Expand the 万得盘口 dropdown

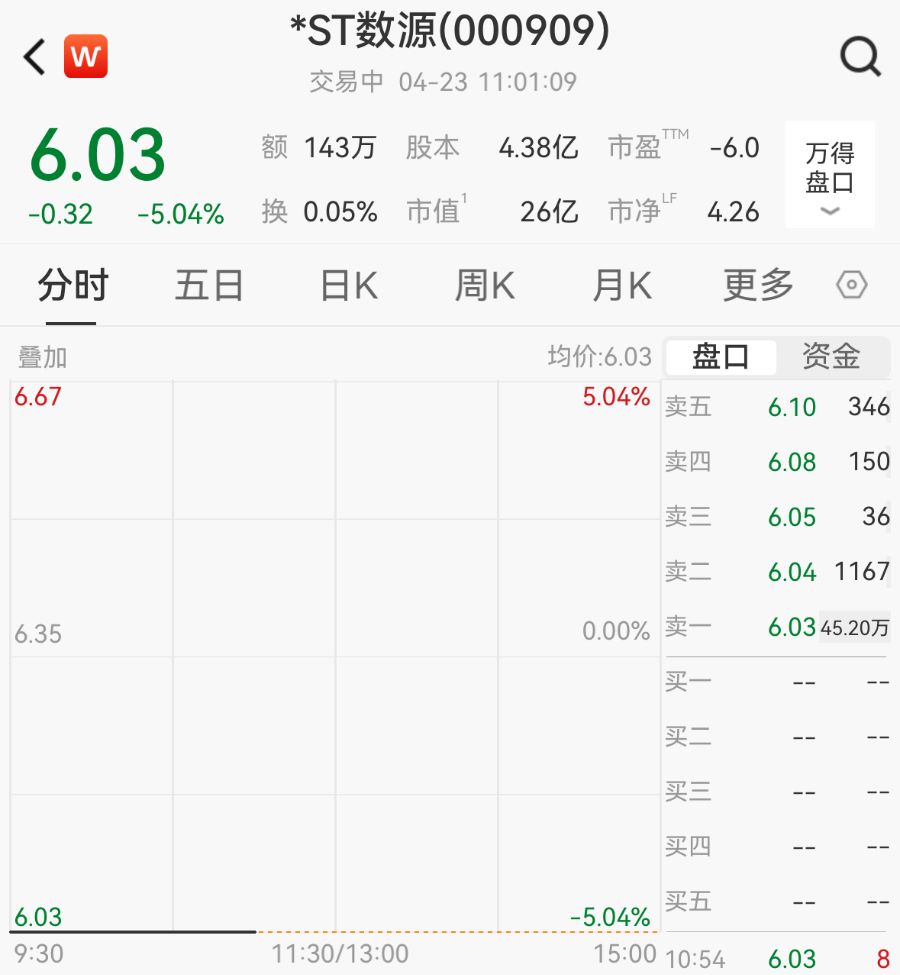tap(830, 176)
